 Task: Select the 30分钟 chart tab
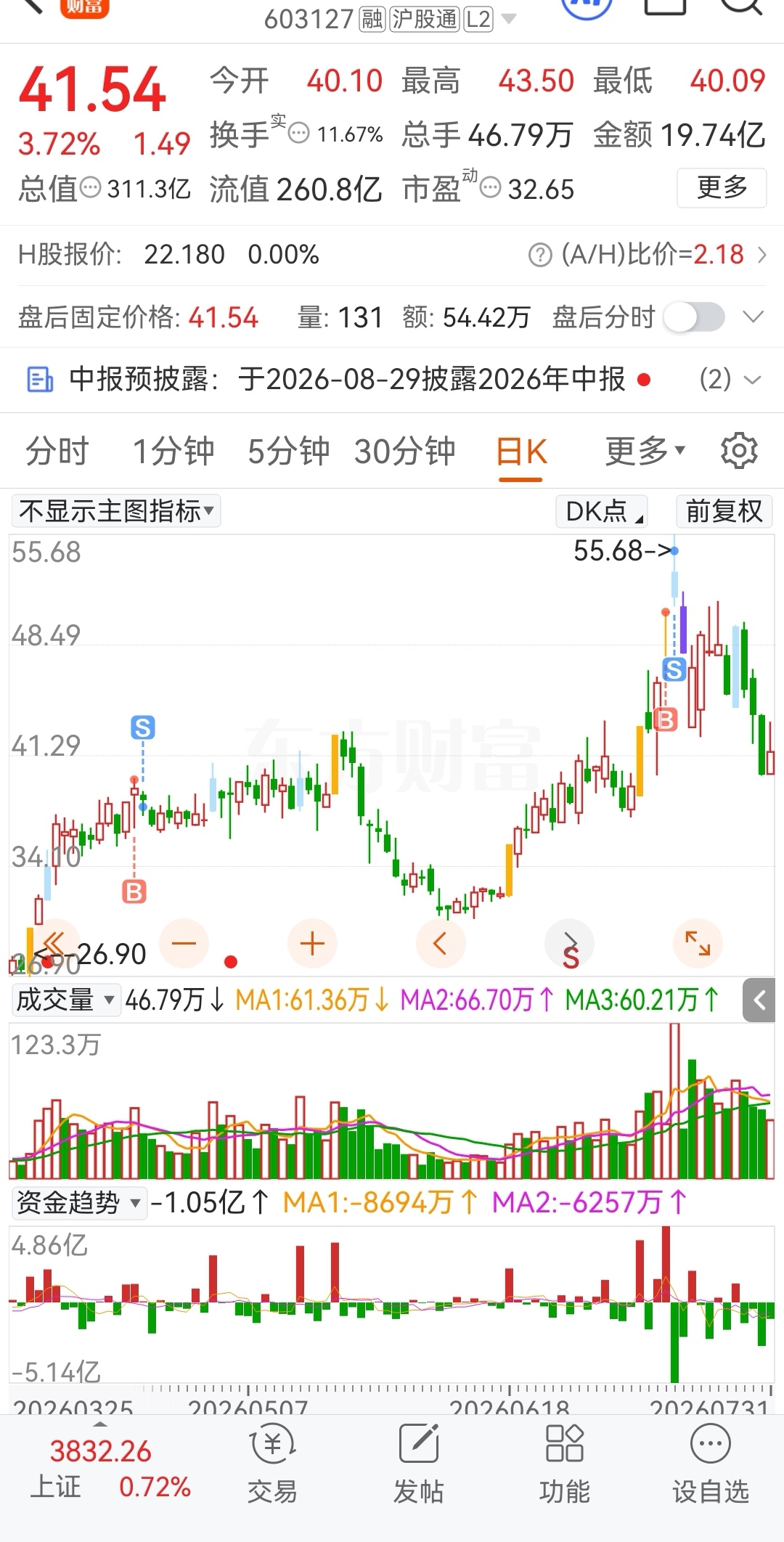405,452
